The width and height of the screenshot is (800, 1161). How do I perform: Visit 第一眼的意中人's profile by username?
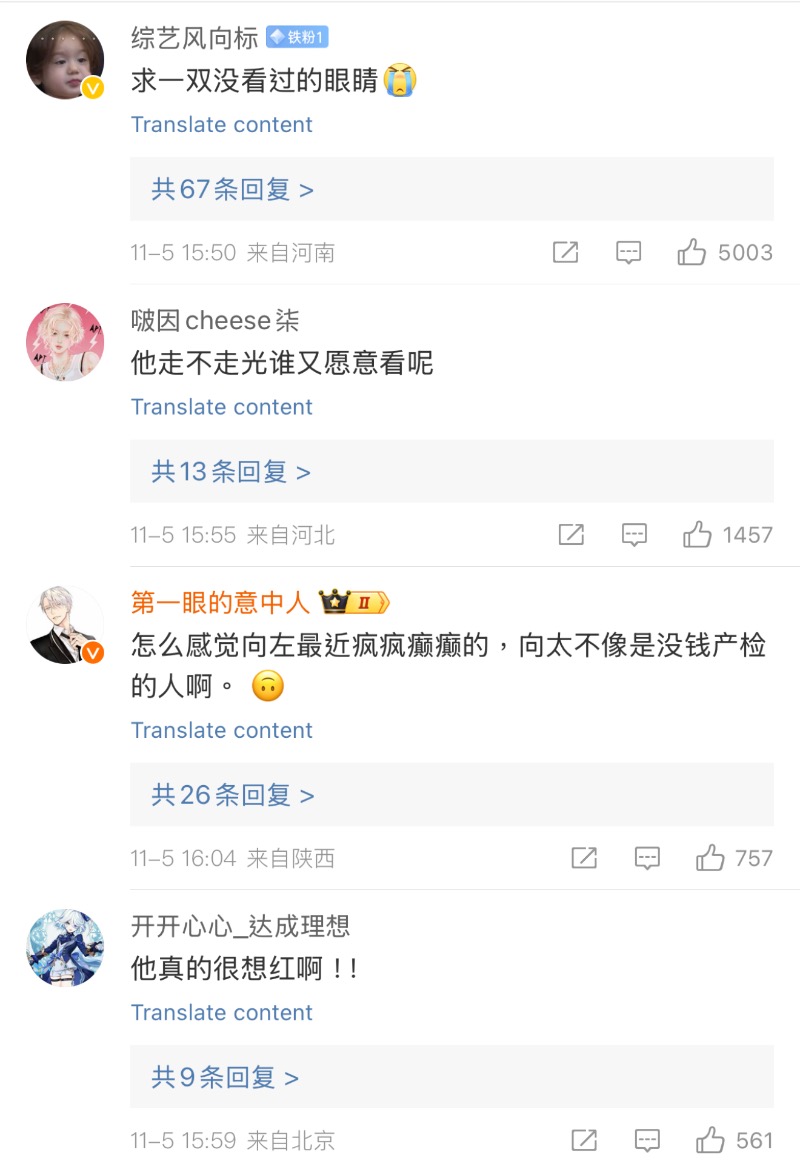(220, 602)
